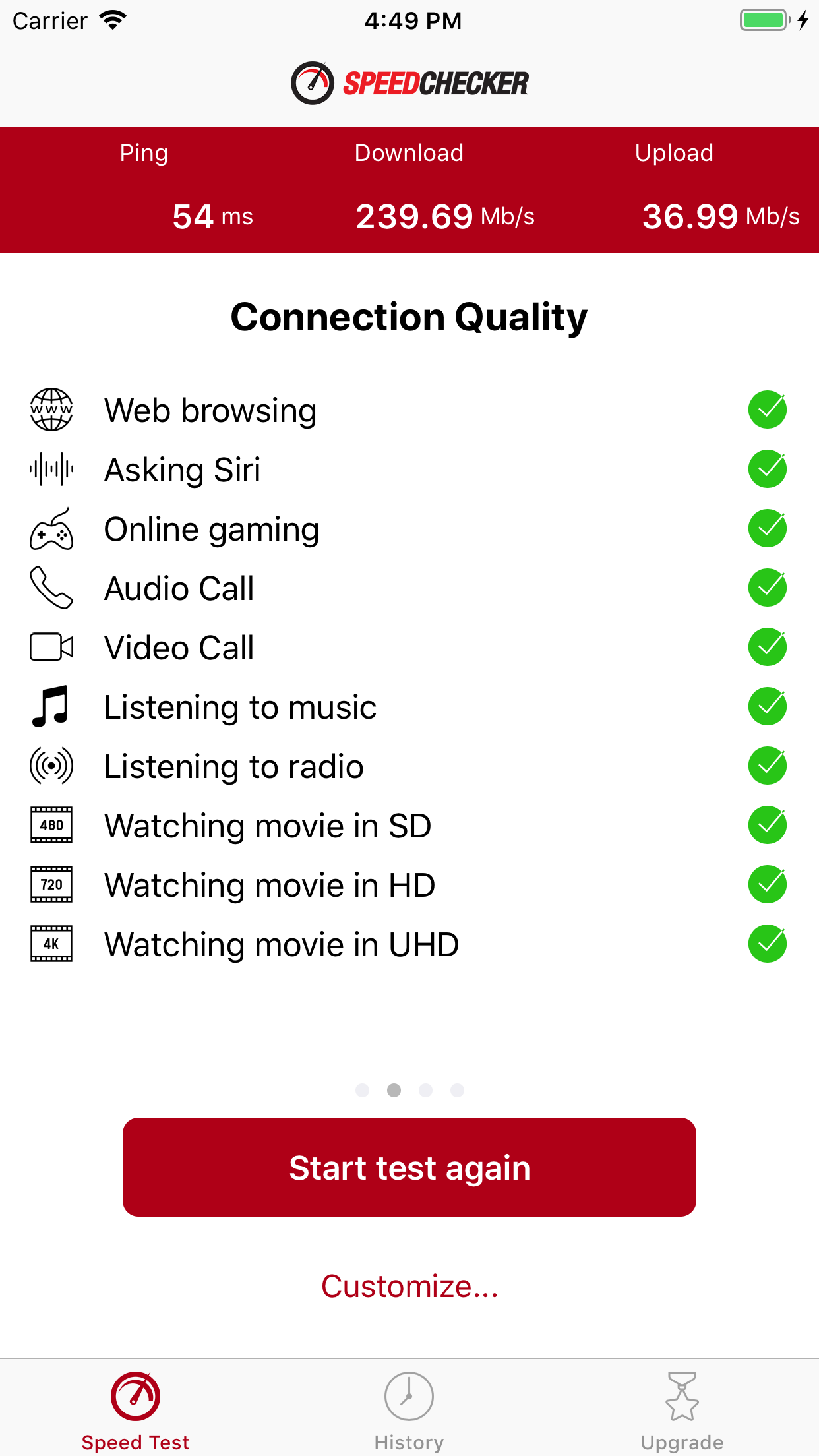This screenshot has width=819, height=1456.
Task: Toggle the checkmark for Watching movie in HD
Action: (x=767, y=884)
